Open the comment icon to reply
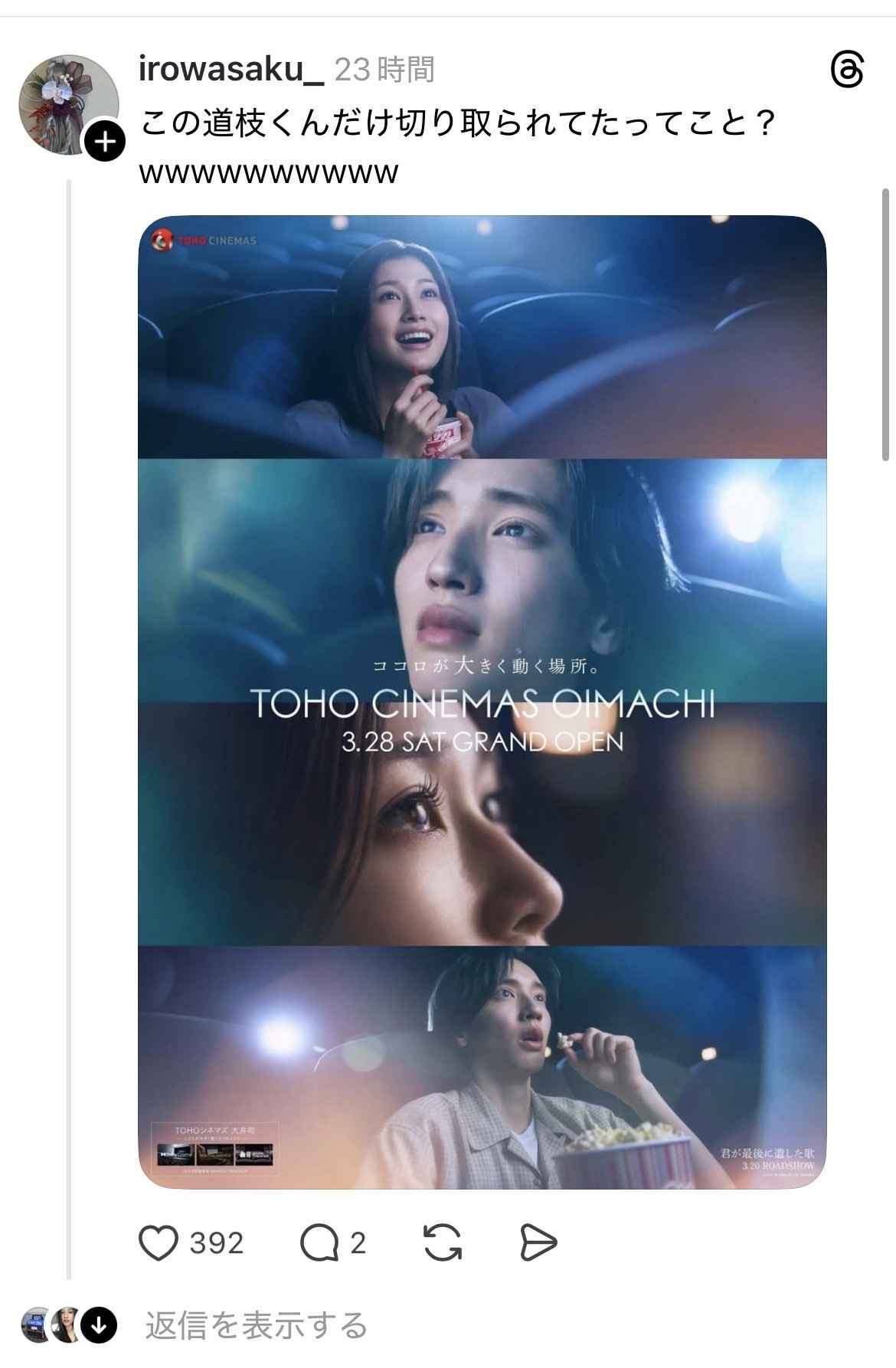The image size is (896, 1368). click(x=319, y=1242)
